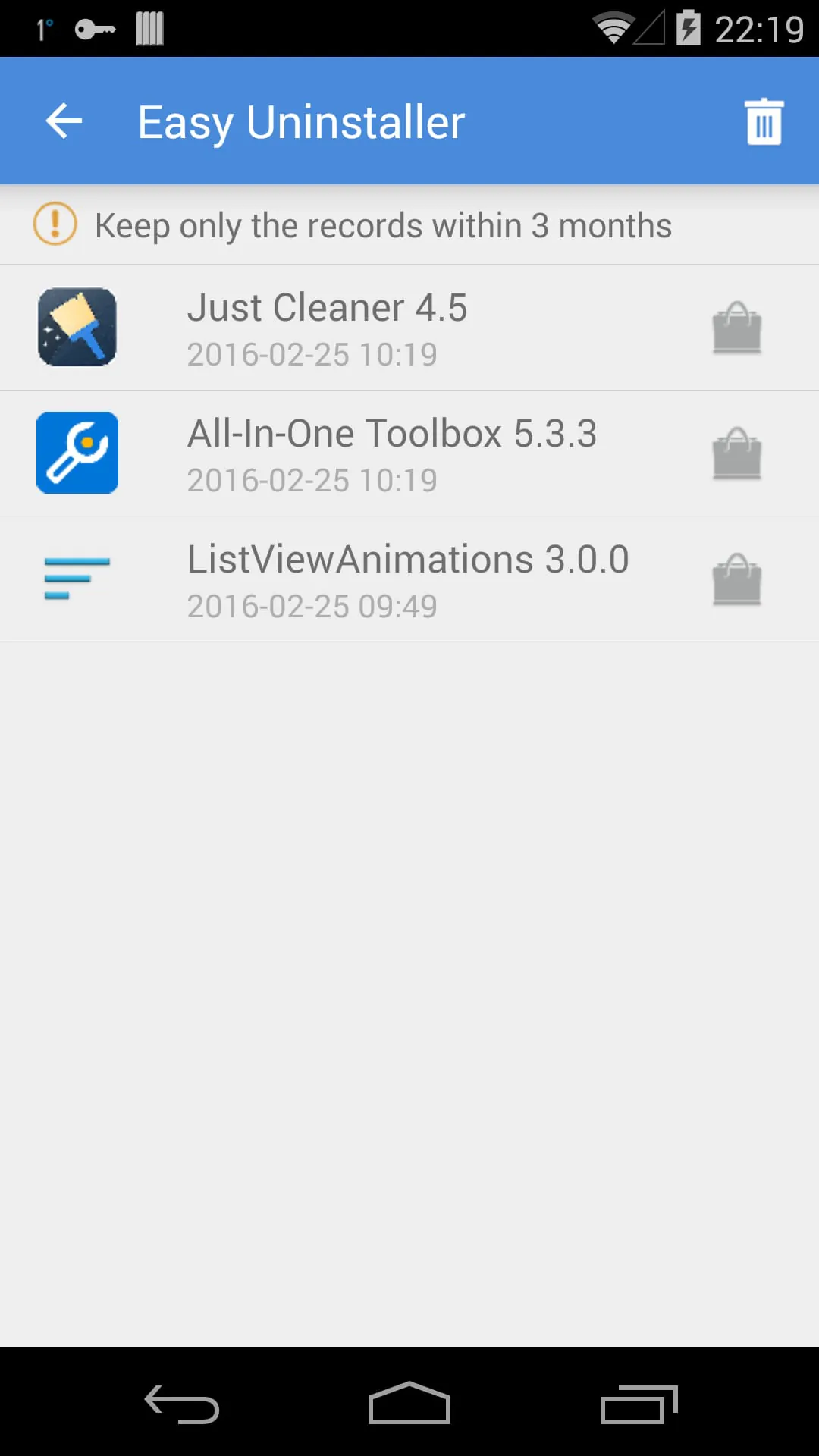The image size is (819, 1456).
Task: Tap the back arrow in the toolbar
Action: 63,121
